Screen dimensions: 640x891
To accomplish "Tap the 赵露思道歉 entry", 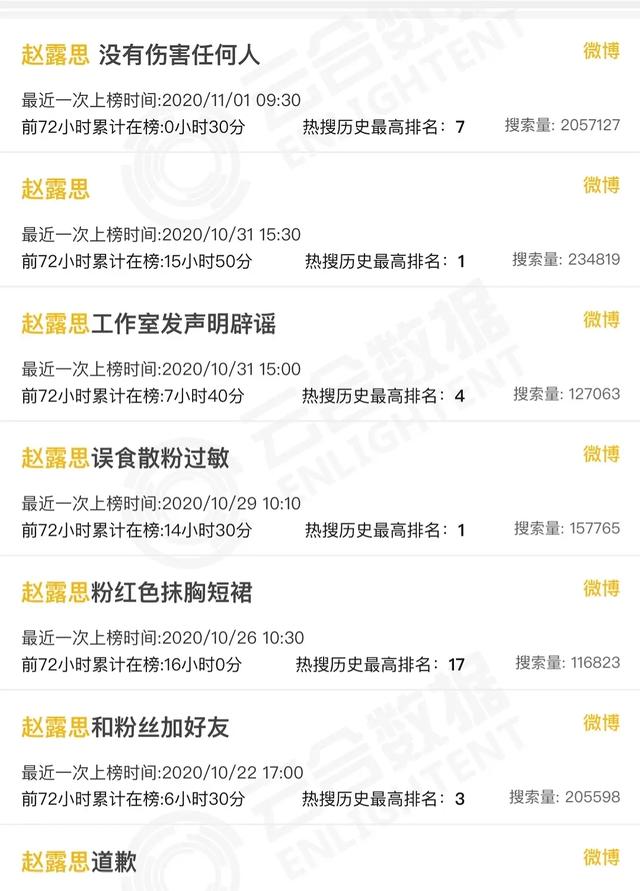I will (x=79, y=861).
